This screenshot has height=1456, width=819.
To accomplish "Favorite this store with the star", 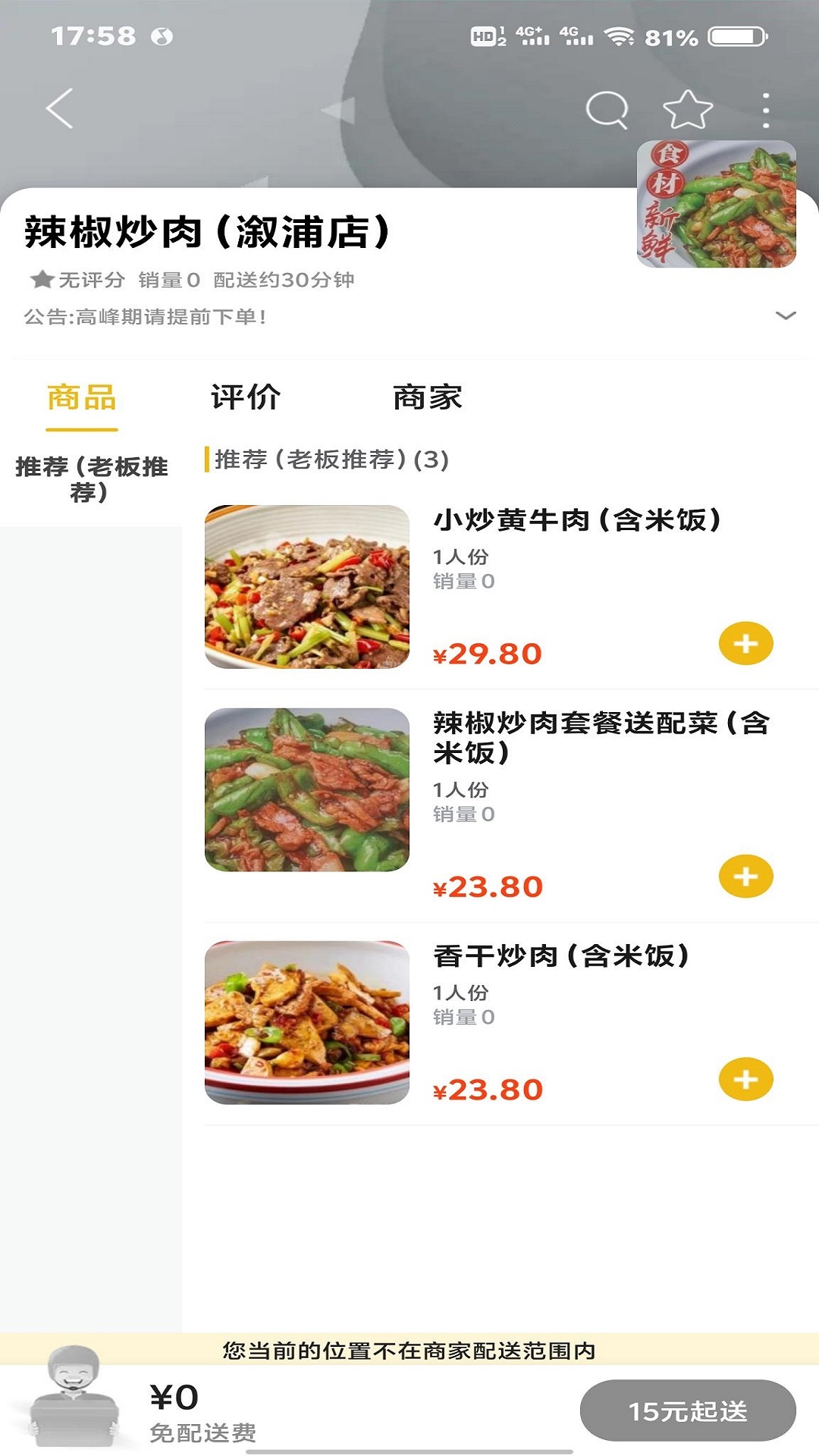I will point(687,110).
